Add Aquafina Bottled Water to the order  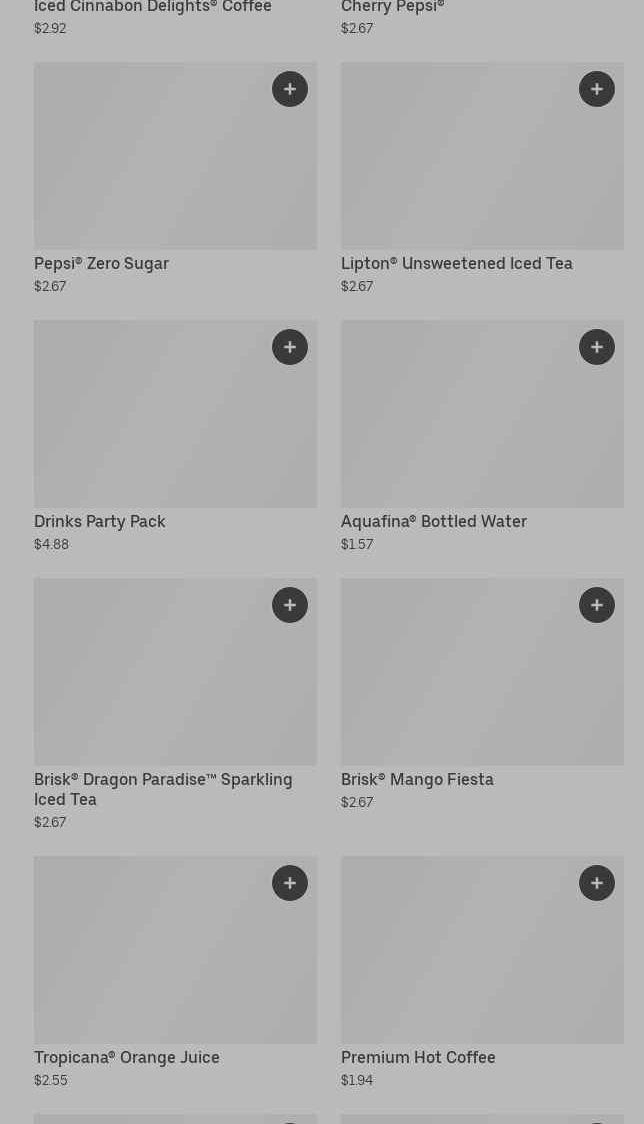pyautogui.click(x=597, y=347)
